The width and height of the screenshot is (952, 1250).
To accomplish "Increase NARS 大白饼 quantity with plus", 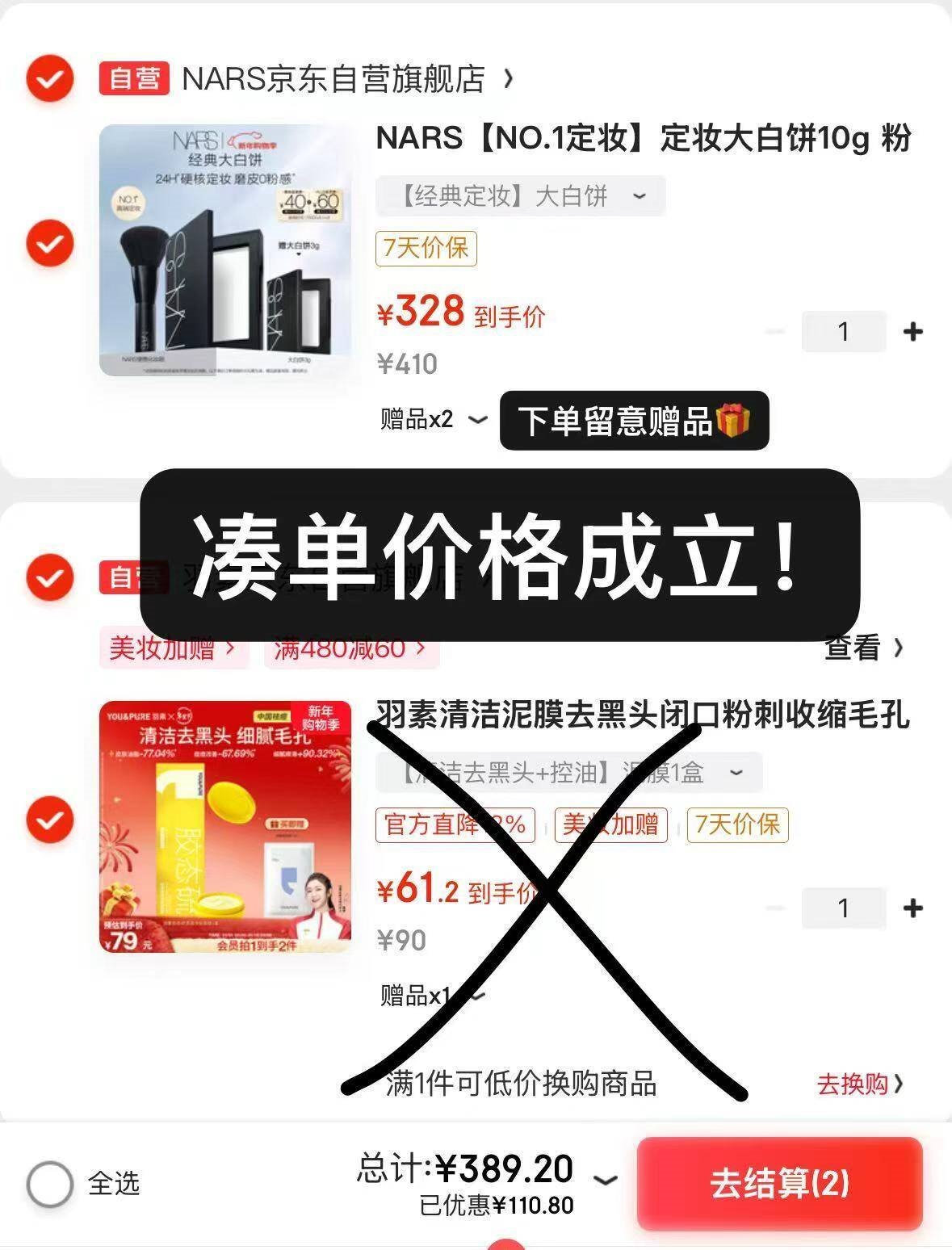I will click(x=912, y=332).
